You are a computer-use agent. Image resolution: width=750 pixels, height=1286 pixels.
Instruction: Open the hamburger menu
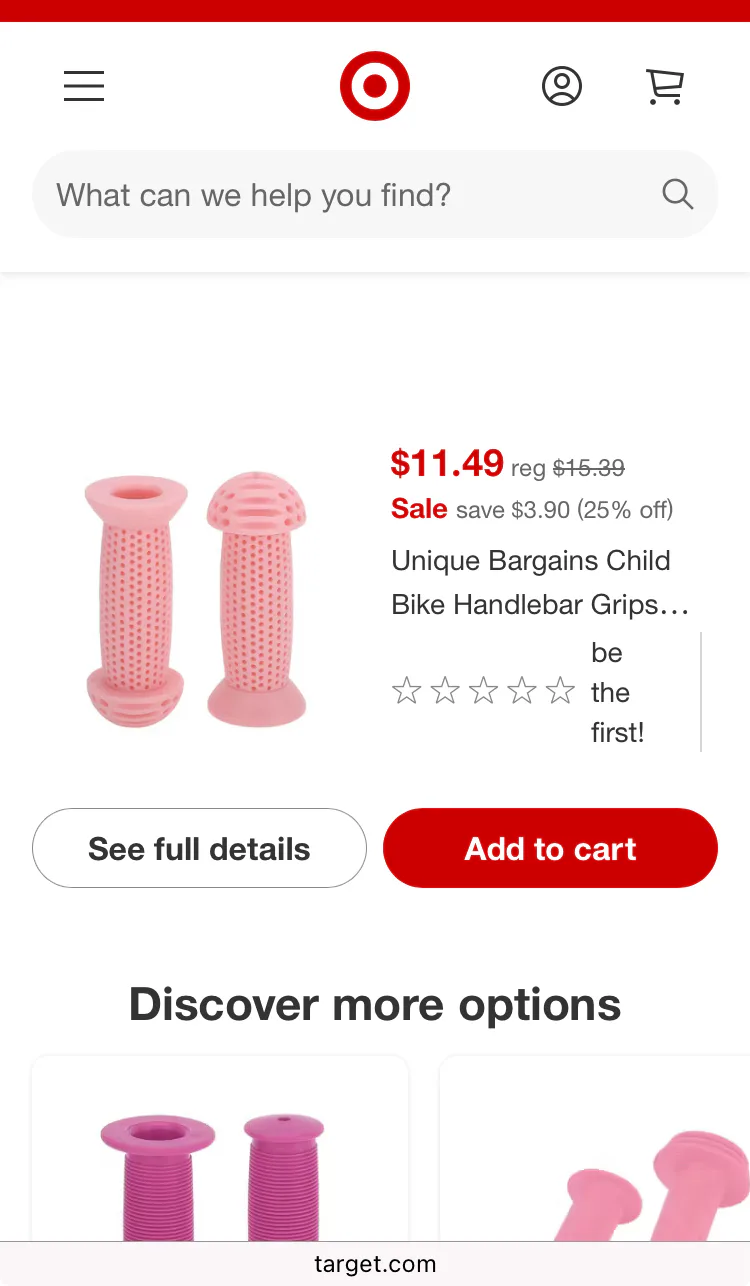(84, 86)
